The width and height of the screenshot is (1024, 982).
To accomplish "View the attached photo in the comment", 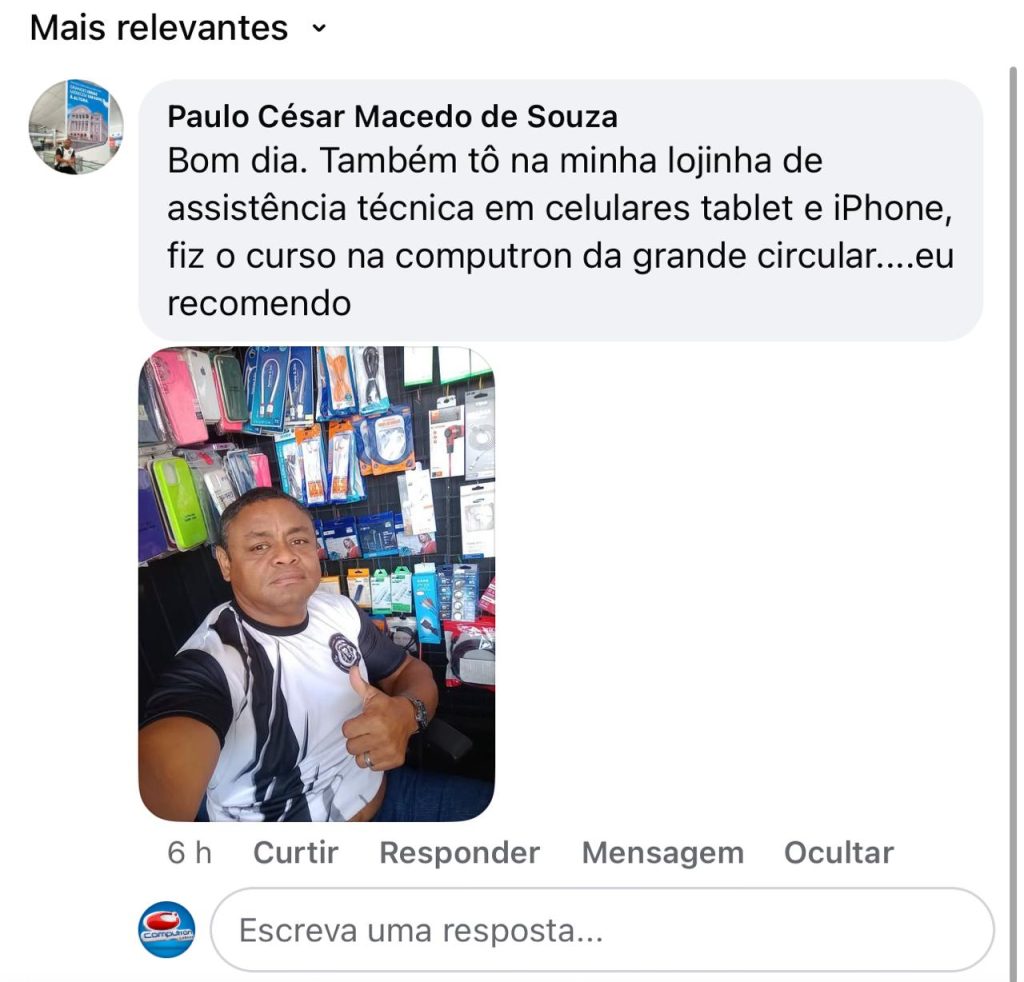I will tap(316, 583).
